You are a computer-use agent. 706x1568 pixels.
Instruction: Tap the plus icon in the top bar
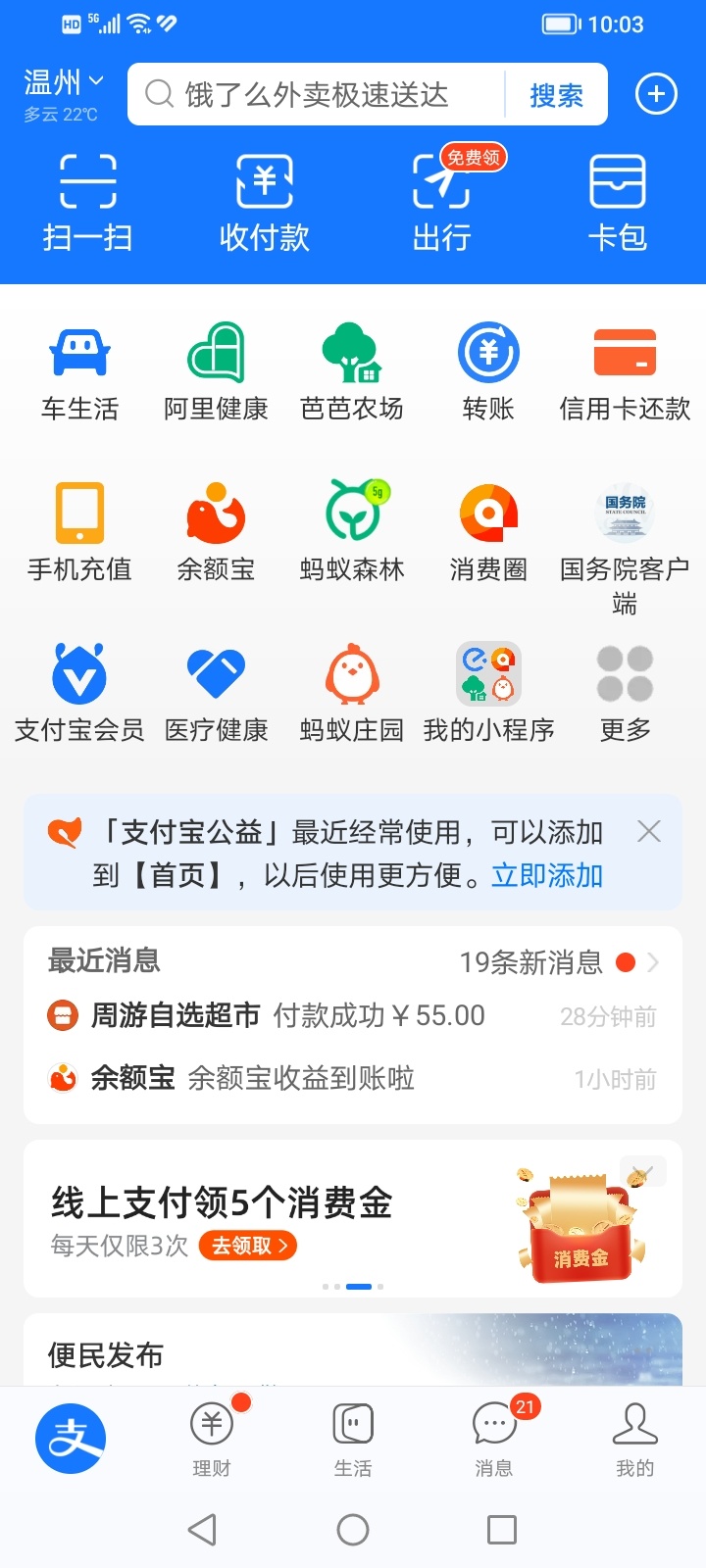click(656, 94)
